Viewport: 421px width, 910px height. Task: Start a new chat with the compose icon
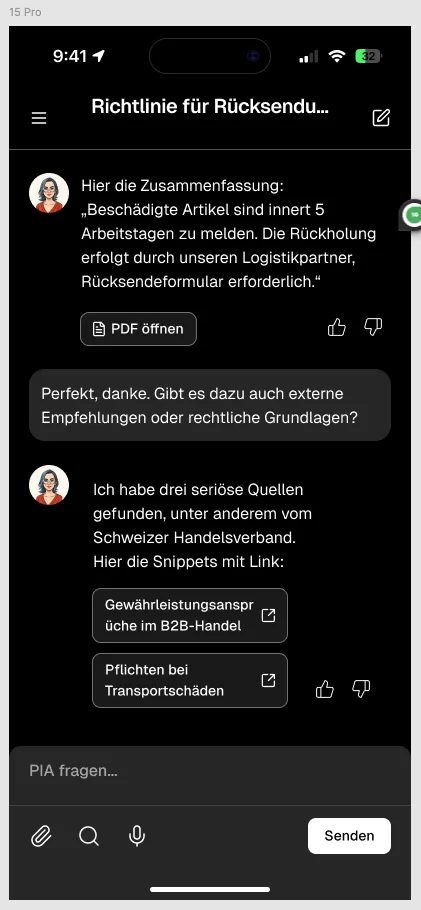[x=381, y=118]
